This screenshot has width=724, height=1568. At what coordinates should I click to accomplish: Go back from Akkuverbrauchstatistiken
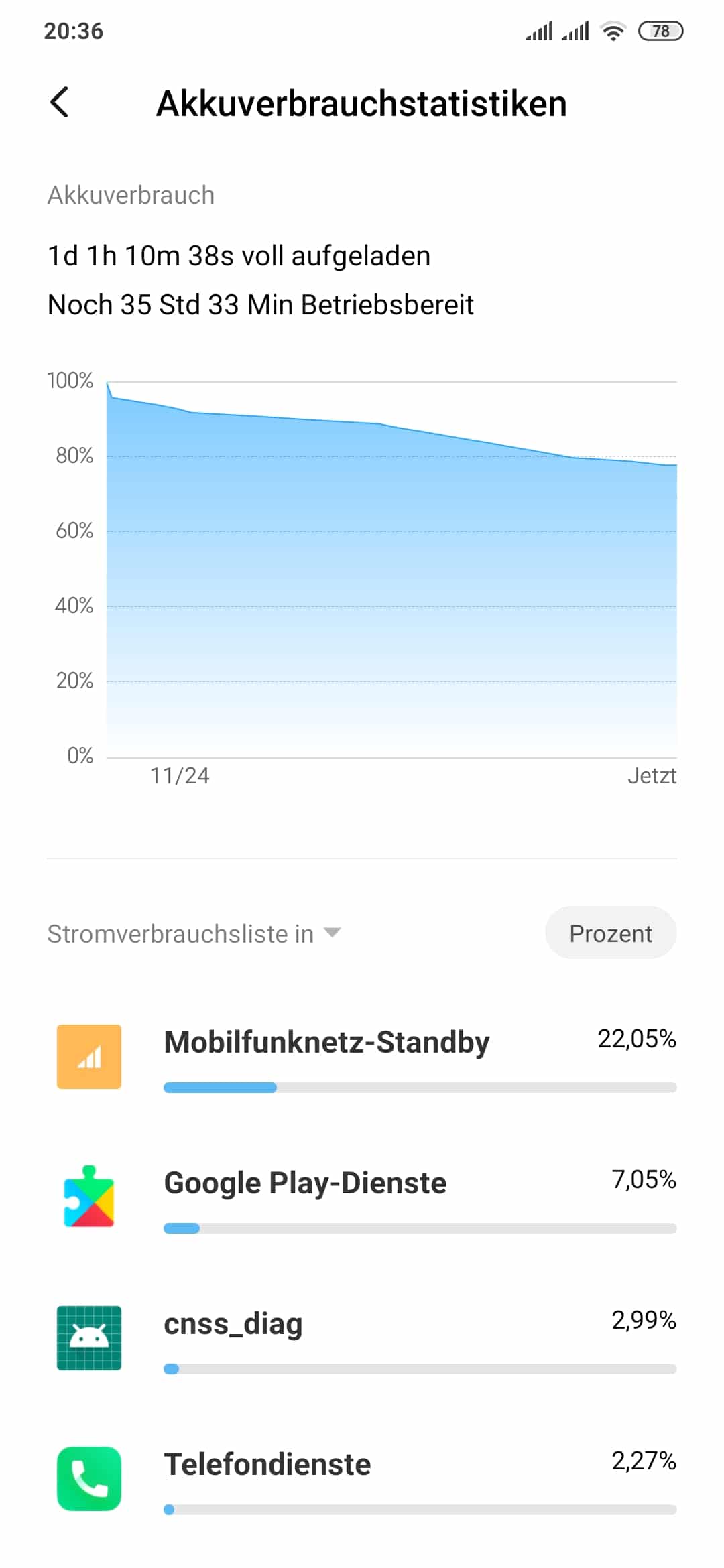coord(60,103)
